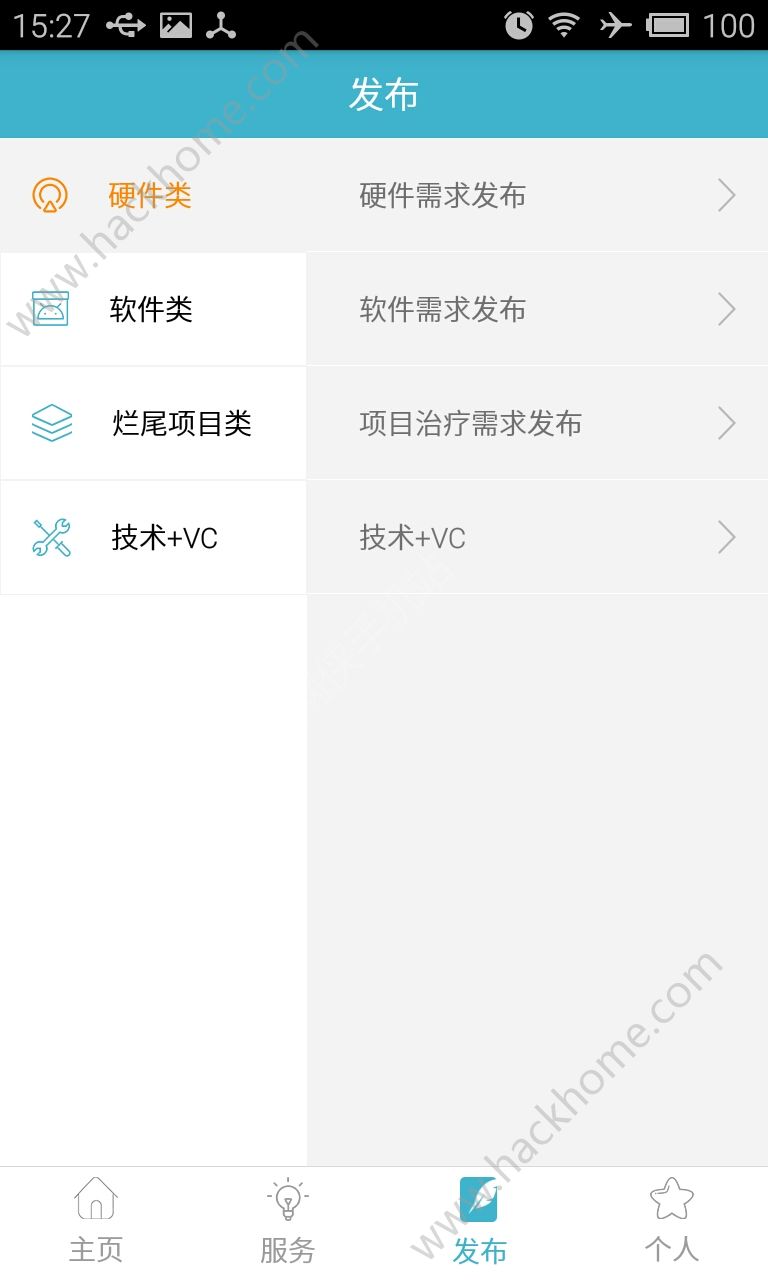Viewport: 768px width, 1280px height.
Task: Select the 硬件类 category
Action: (150, 195)
